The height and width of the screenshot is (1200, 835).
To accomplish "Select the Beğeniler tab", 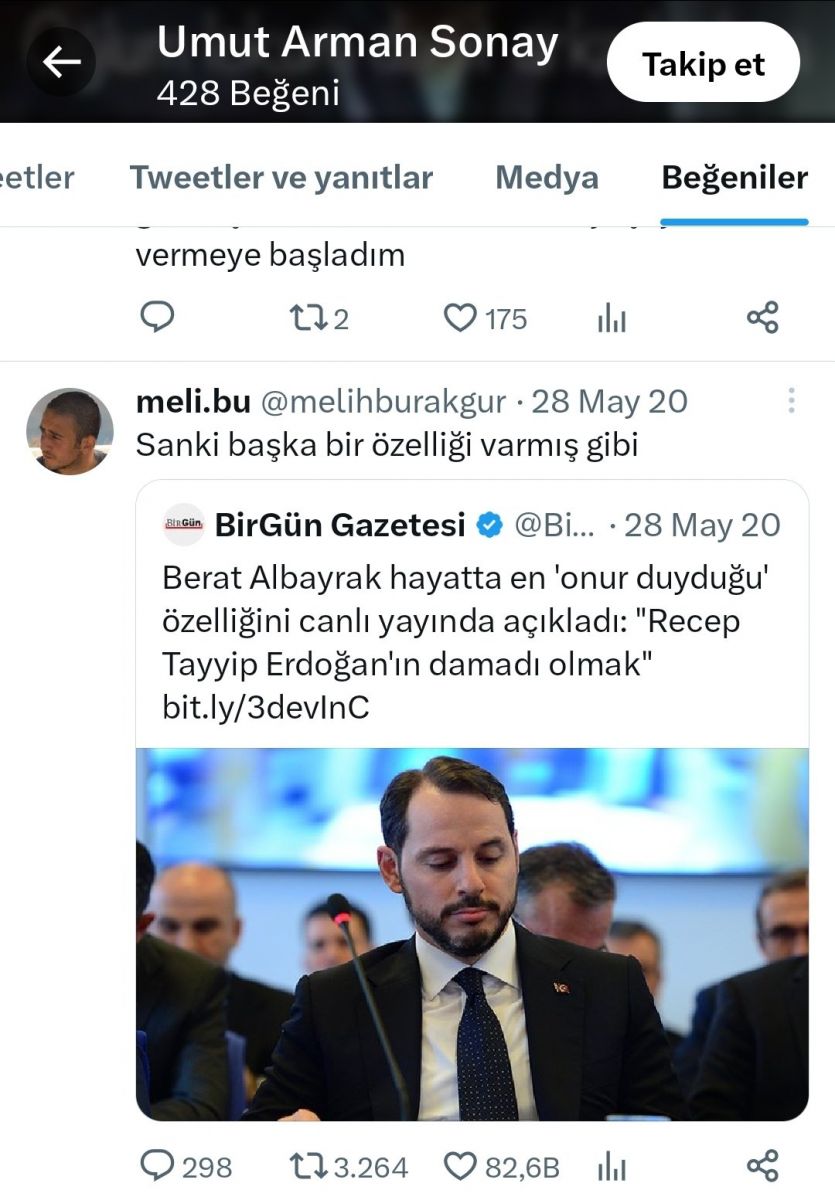I will (734, 178).
